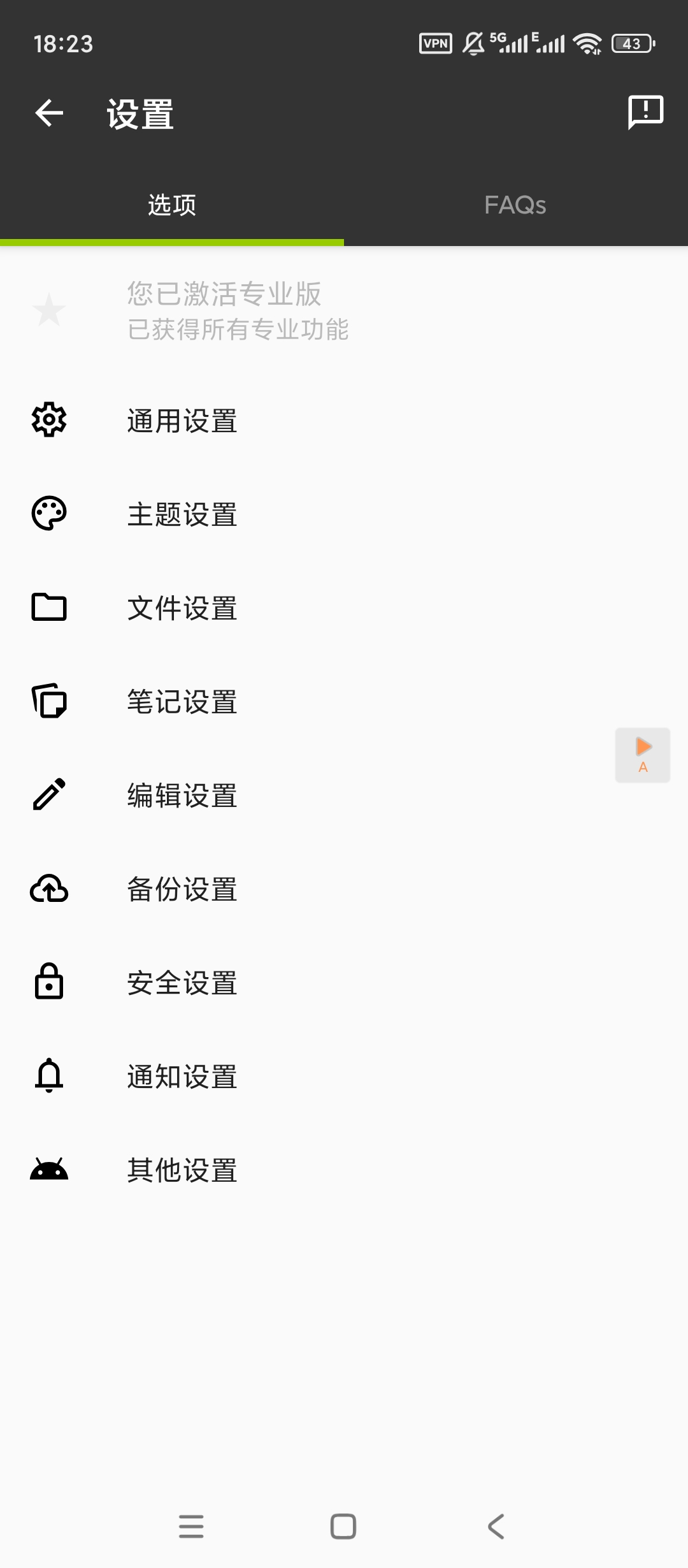Open 安全设置

click(344, 983)
